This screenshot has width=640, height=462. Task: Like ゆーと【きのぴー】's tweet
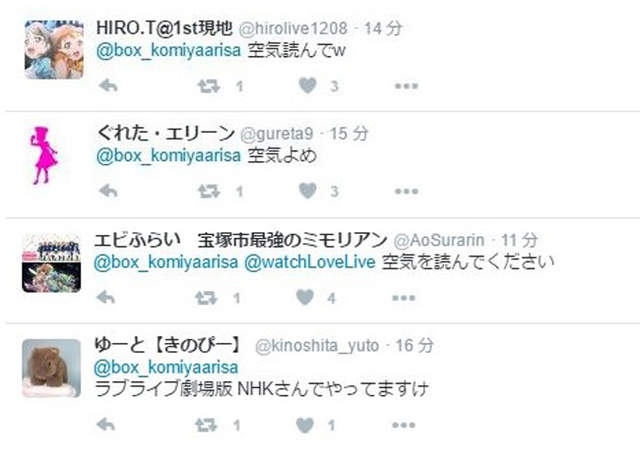pyautogui.click(x=308, y=424)
